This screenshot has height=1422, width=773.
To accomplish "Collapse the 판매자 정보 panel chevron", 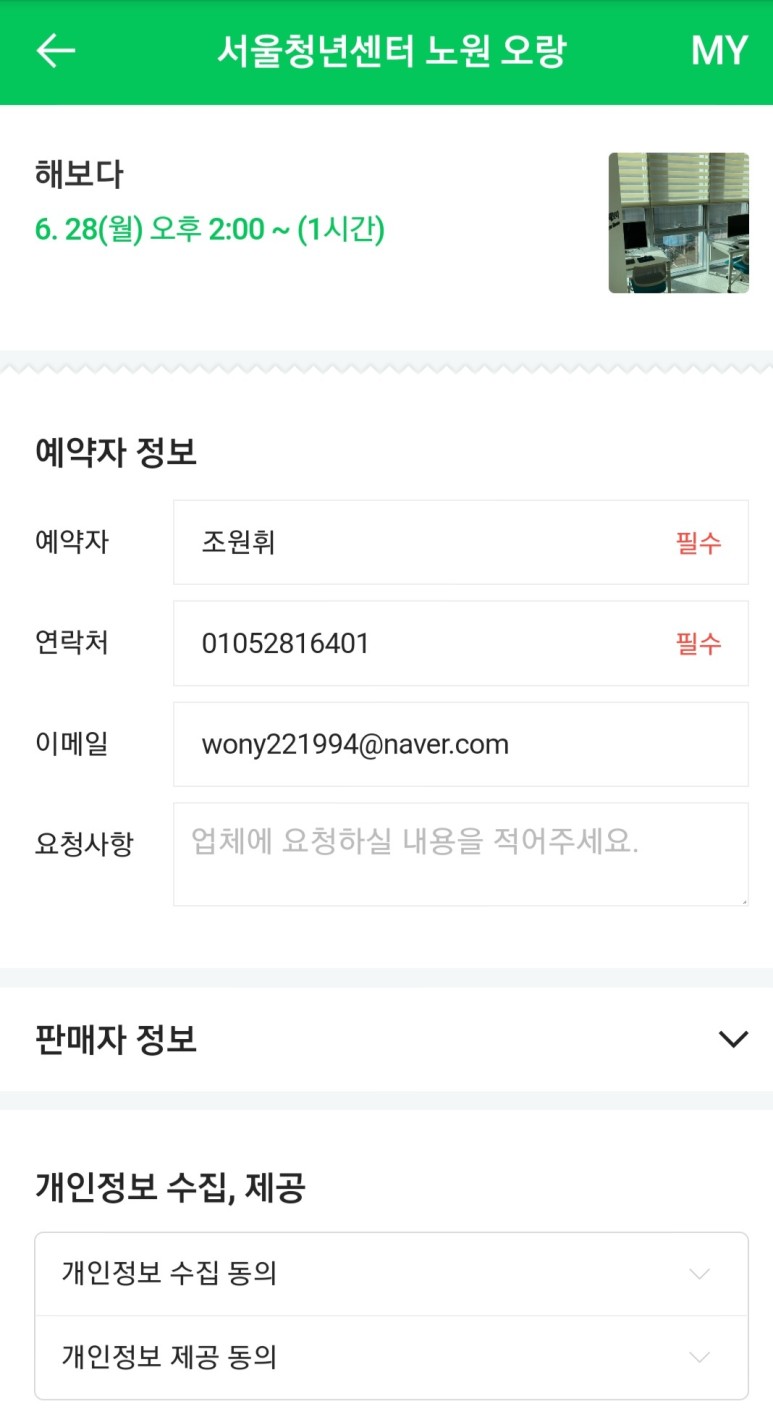I will pos(735,1039).
